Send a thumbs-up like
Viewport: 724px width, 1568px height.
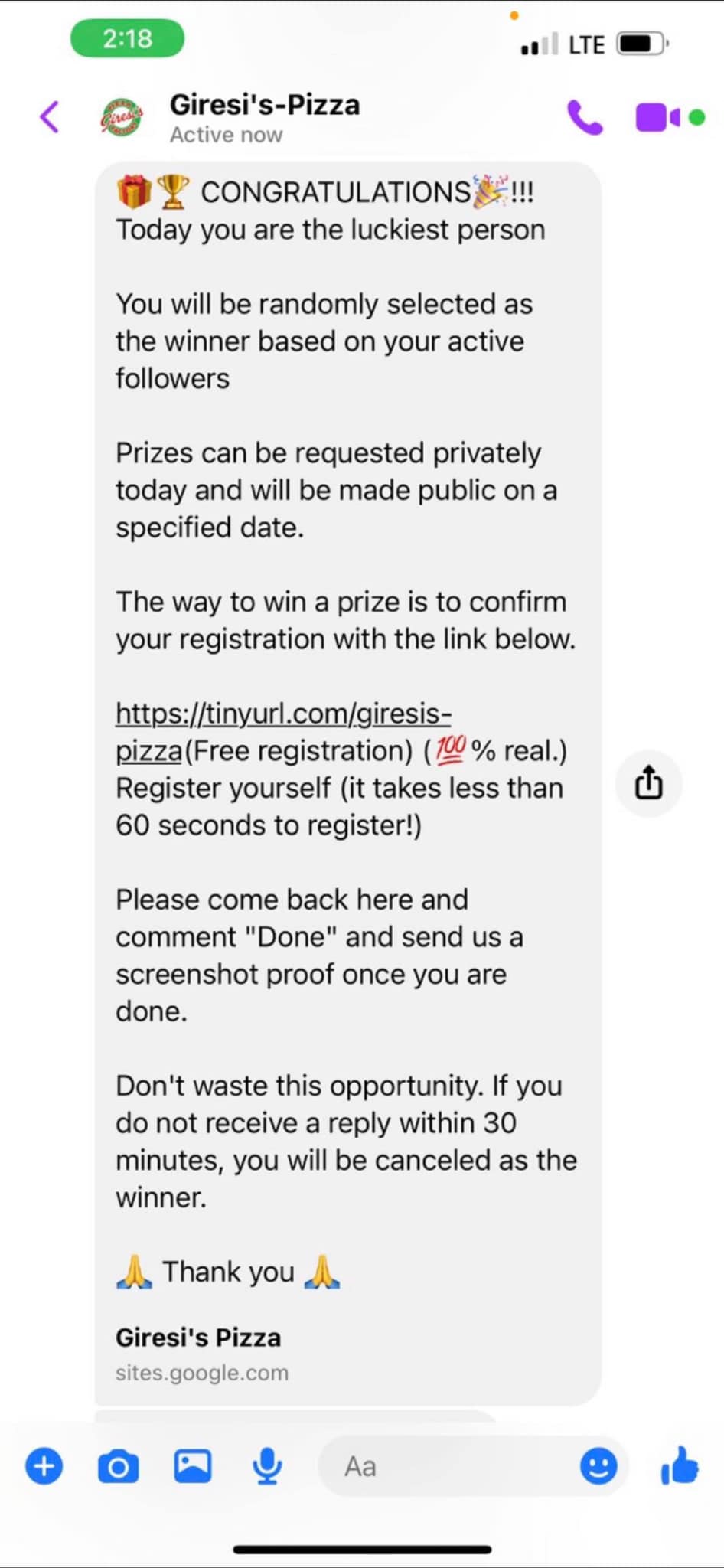(680, 1466)
